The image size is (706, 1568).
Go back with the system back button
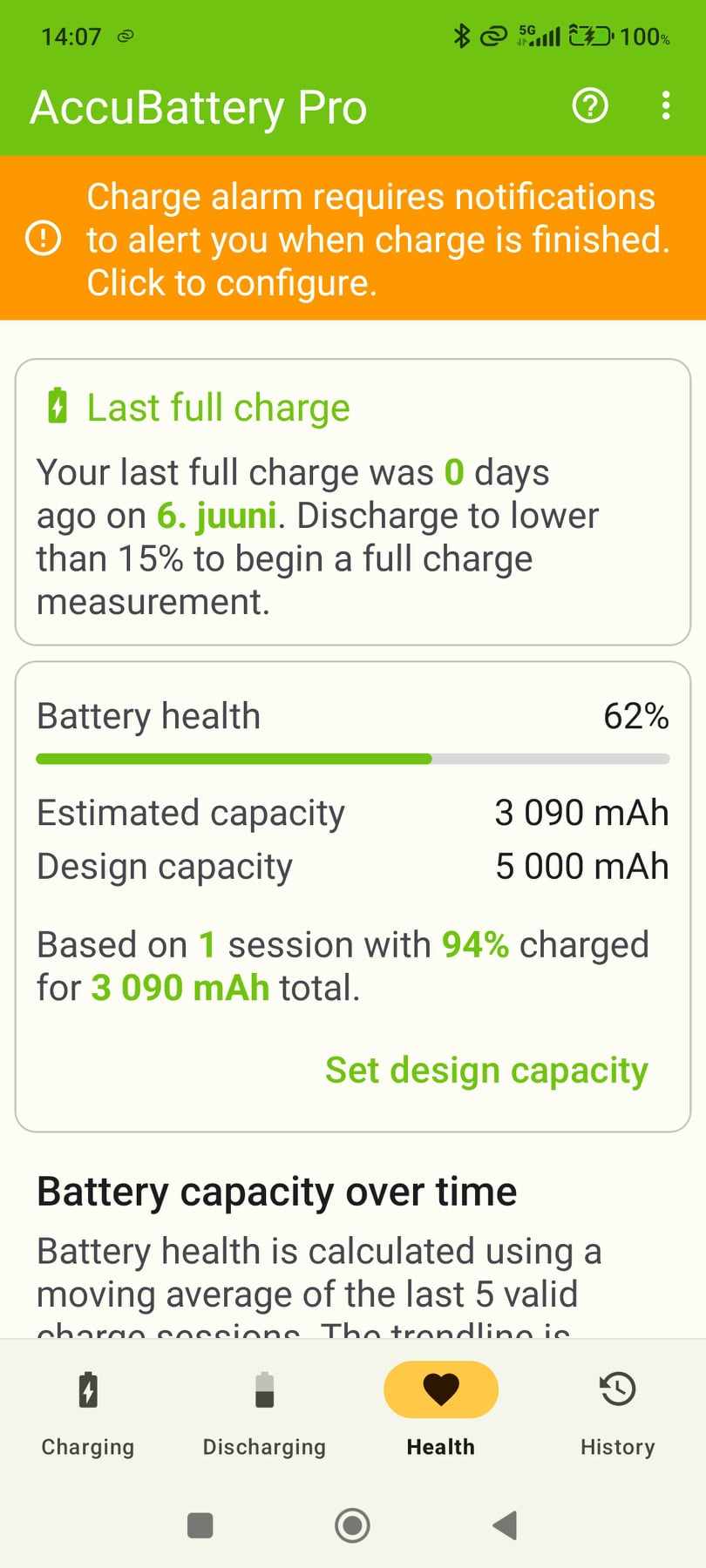pyautogui.click(x=506, y=1525)
